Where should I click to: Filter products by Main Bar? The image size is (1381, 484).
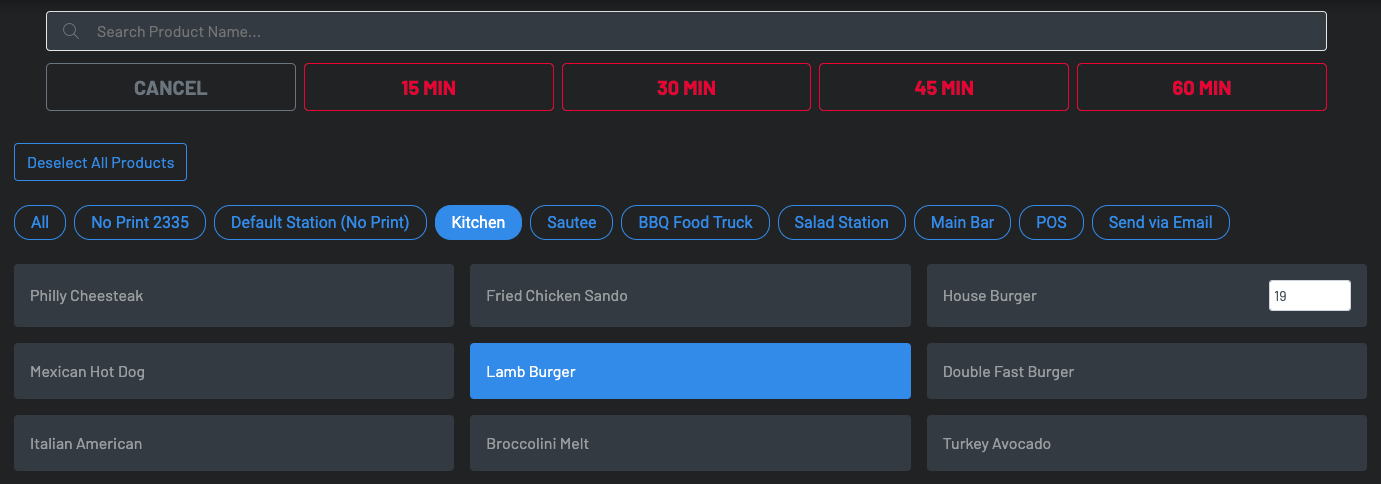[962, 222]
